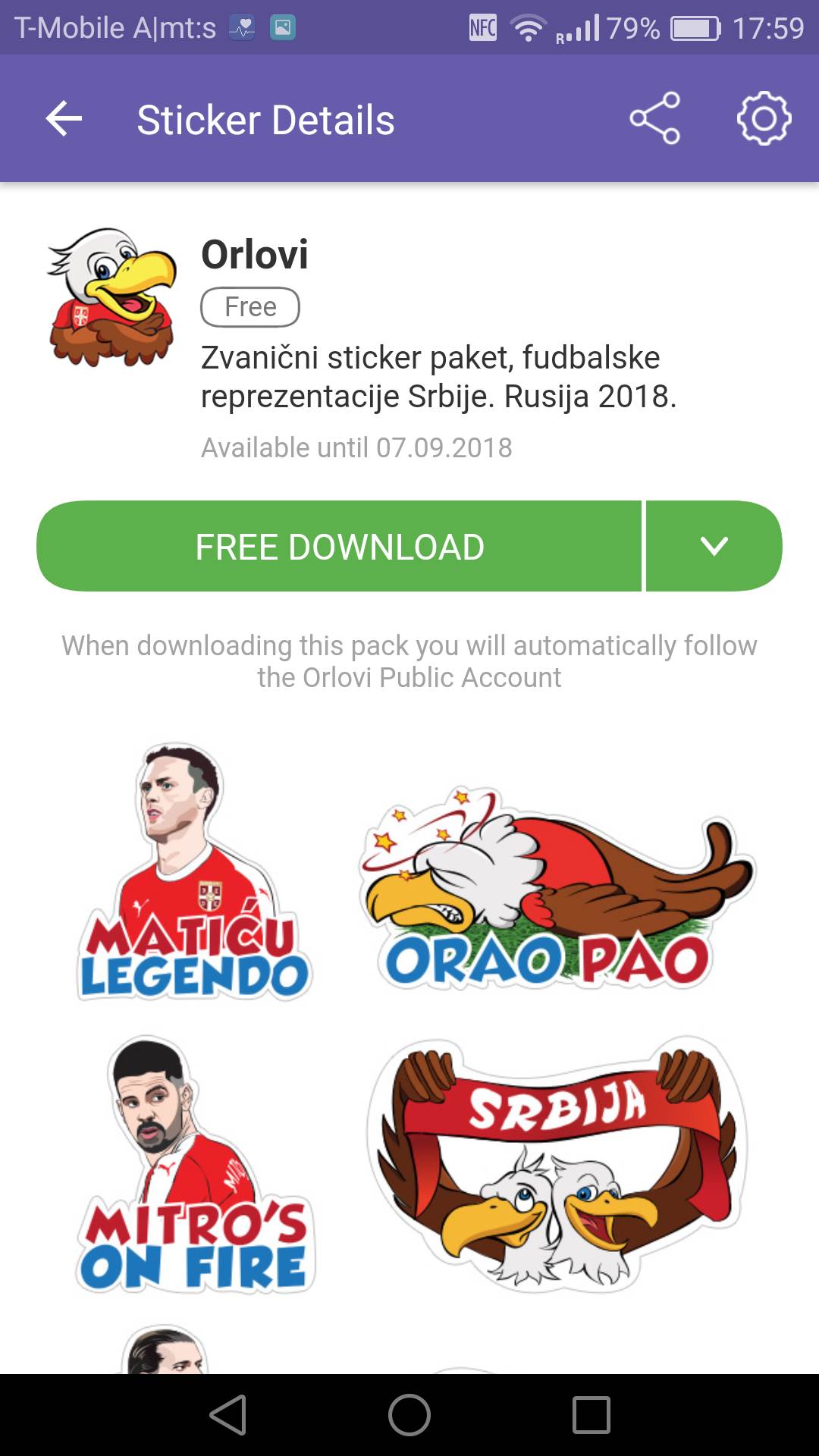Open the recent apps view
Viewport: 819px width, 1456px height.
[591, 1415]
